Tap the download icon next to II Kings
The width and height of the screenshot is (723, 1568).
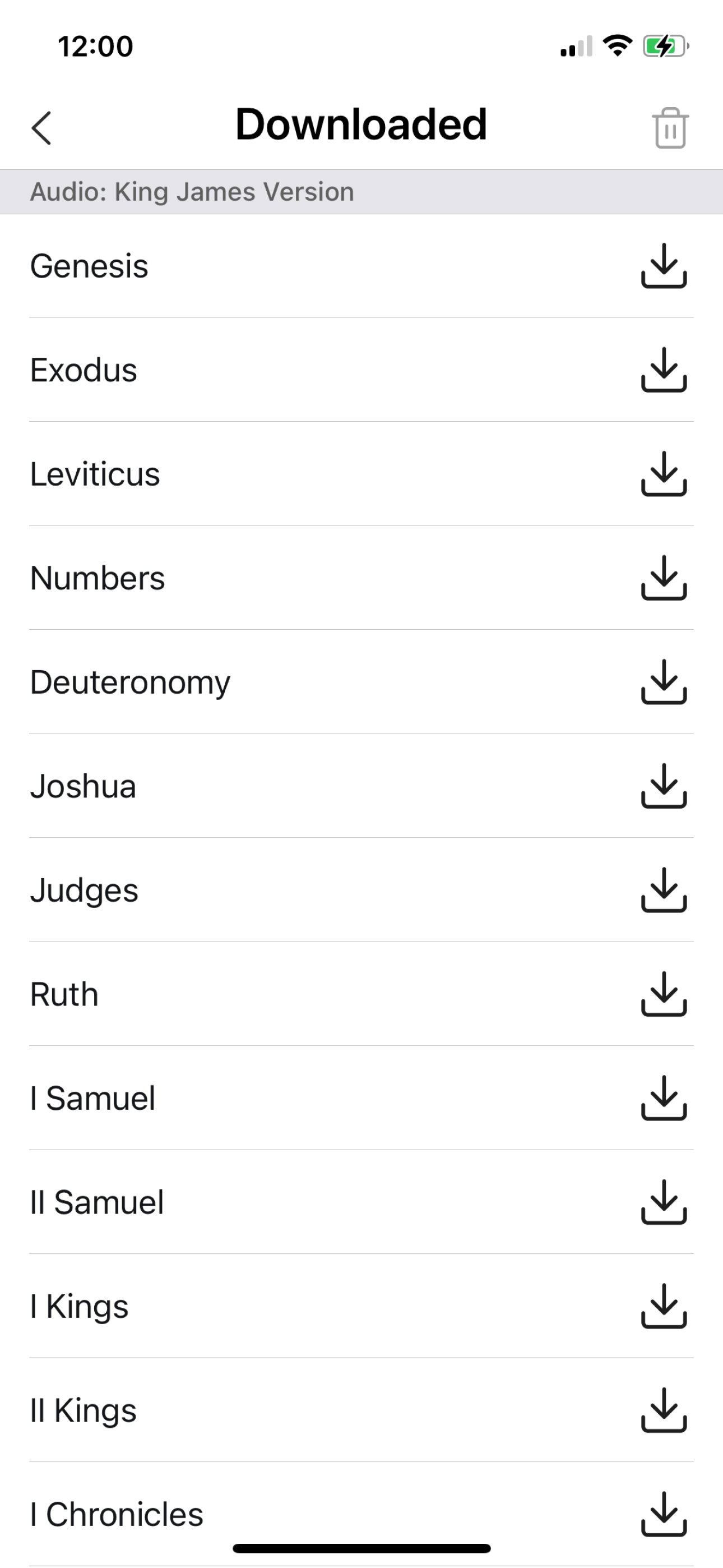(x=664, y=1411)
